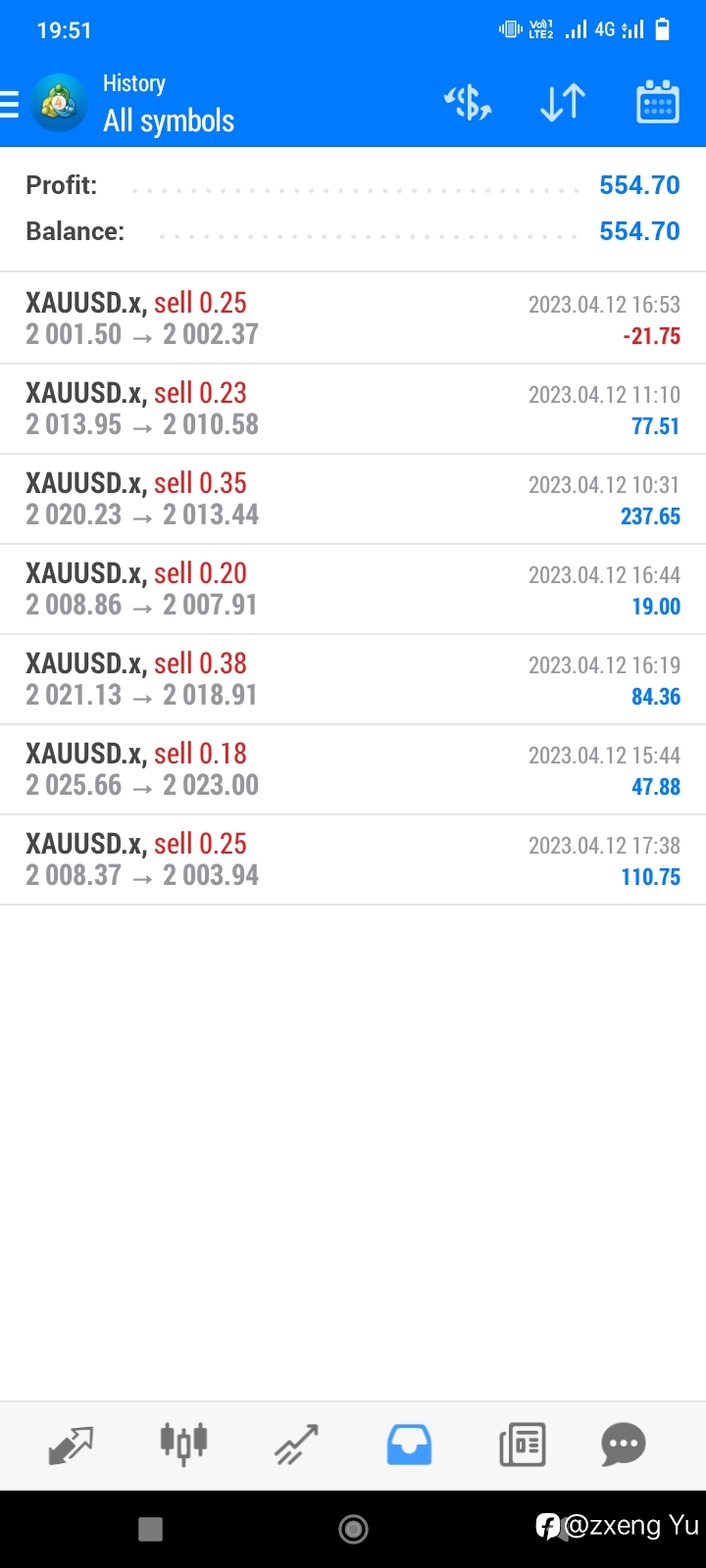Image resolution: width=706 pixels, height=1568 pixels.
Task: Open the News tab
Action: pyautogui.click(x=523, y=1445)
